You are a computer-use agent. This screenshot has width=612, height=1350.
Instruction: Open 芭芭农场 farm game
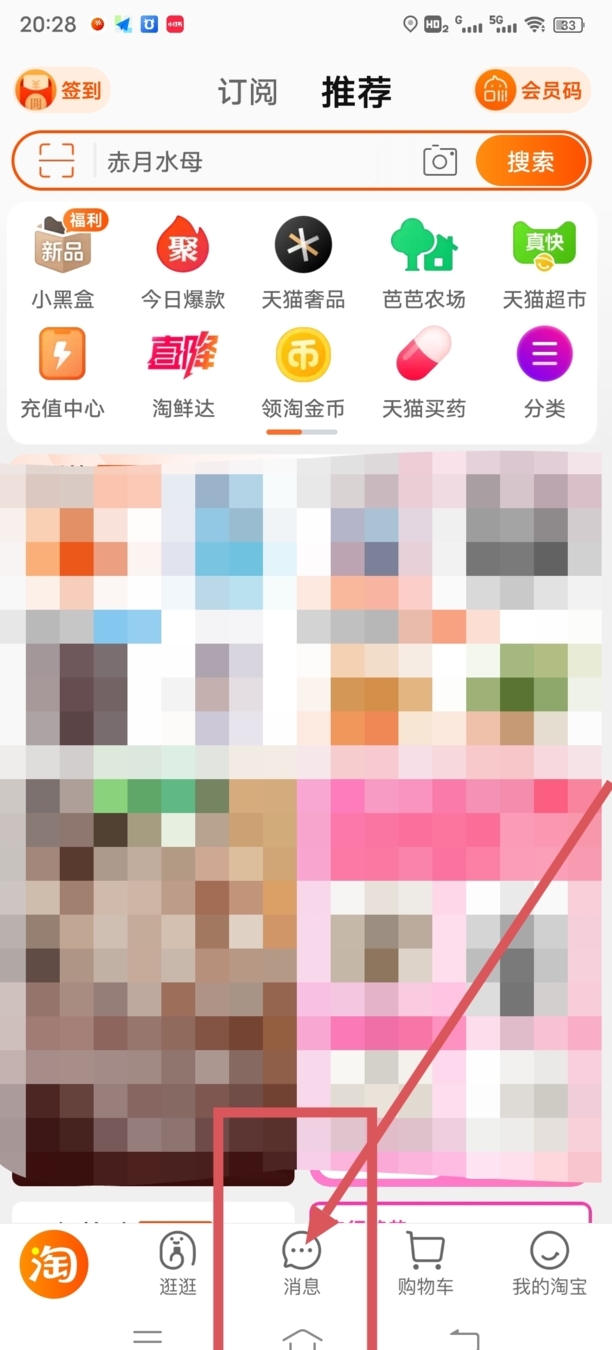point(424,260)
